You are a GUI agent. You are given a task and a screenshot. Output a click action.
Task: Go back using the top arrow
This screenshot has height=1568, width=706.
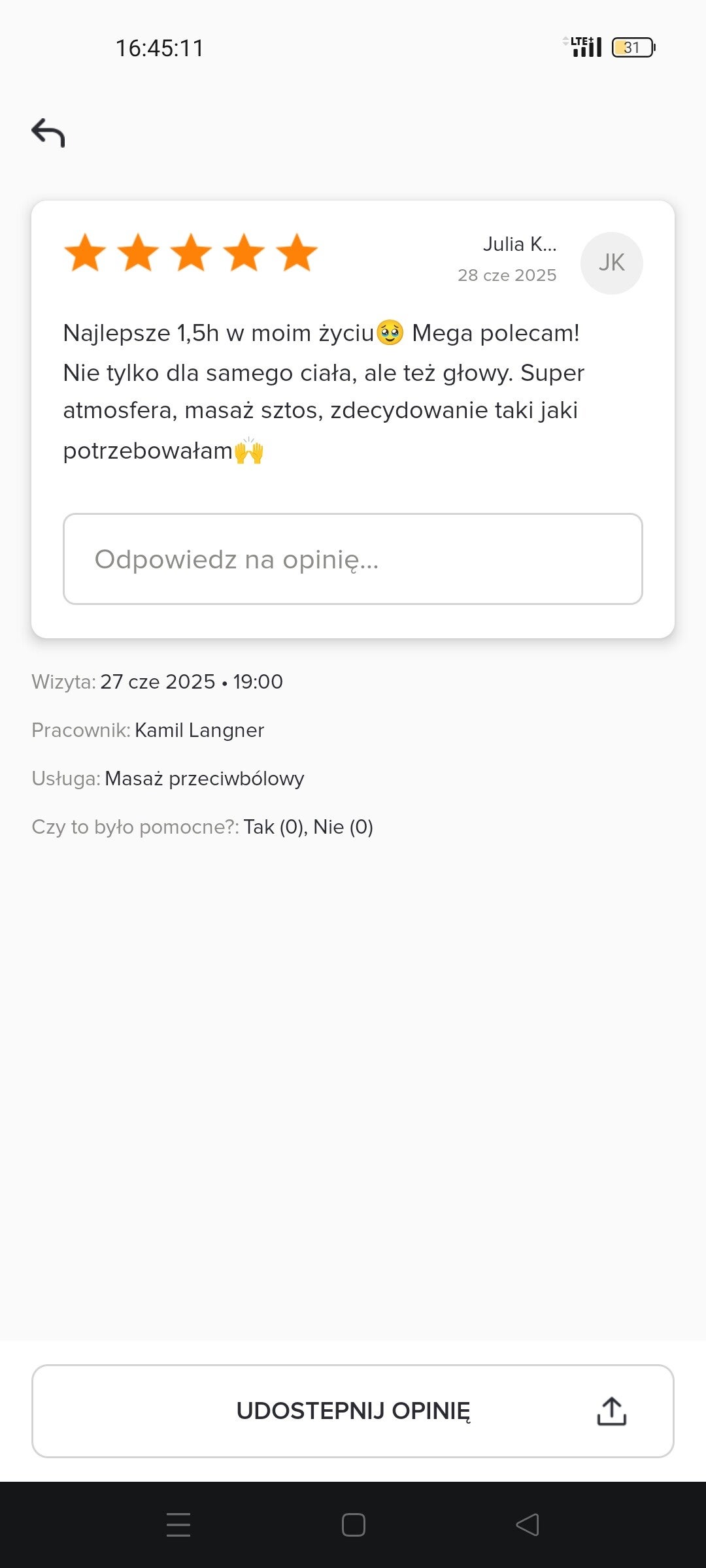tap(48, 133)
